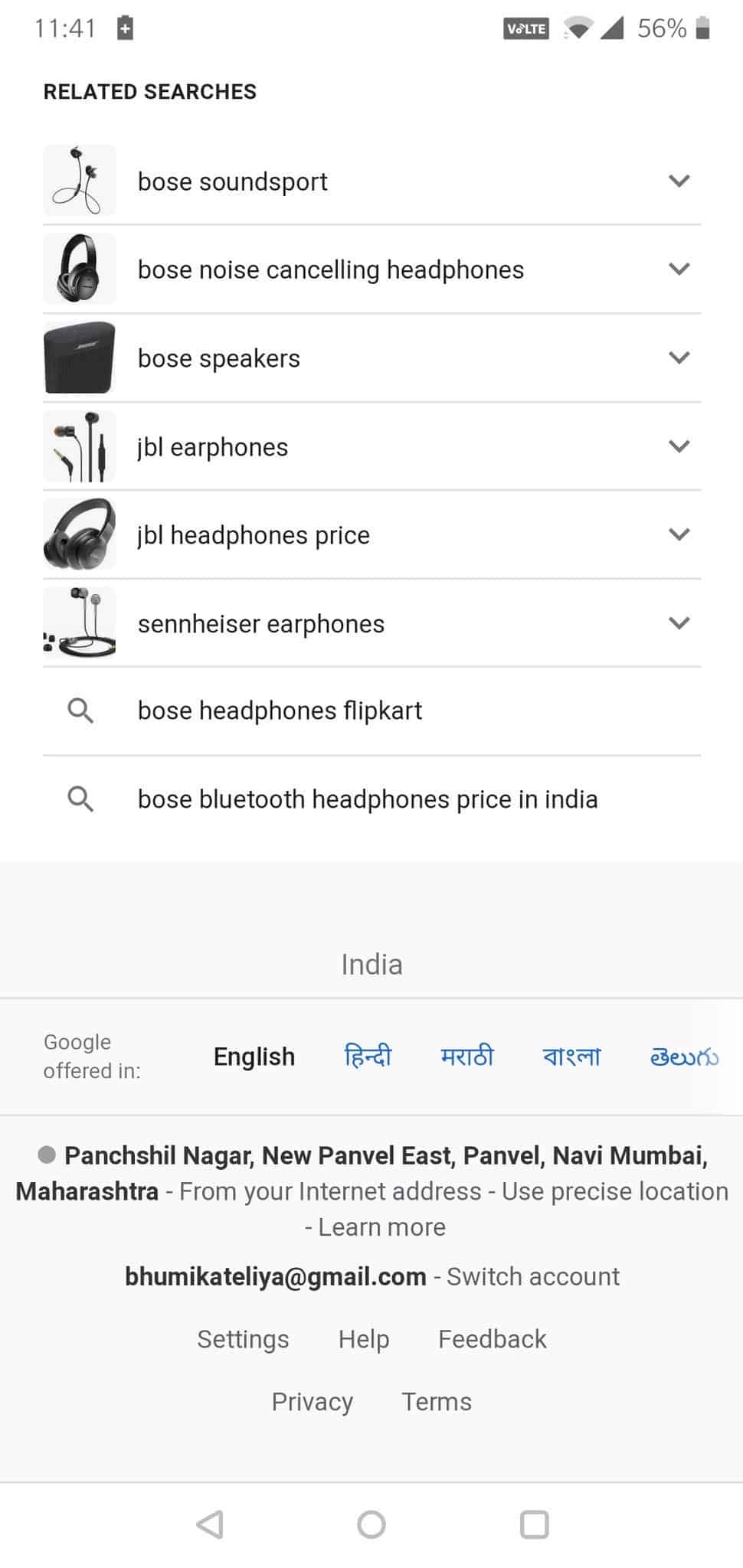Viewport: 743px width, 1568px height.
Task: Switch Google language to Hindi
Action: pyautogui.click(x=368, y=1057)
